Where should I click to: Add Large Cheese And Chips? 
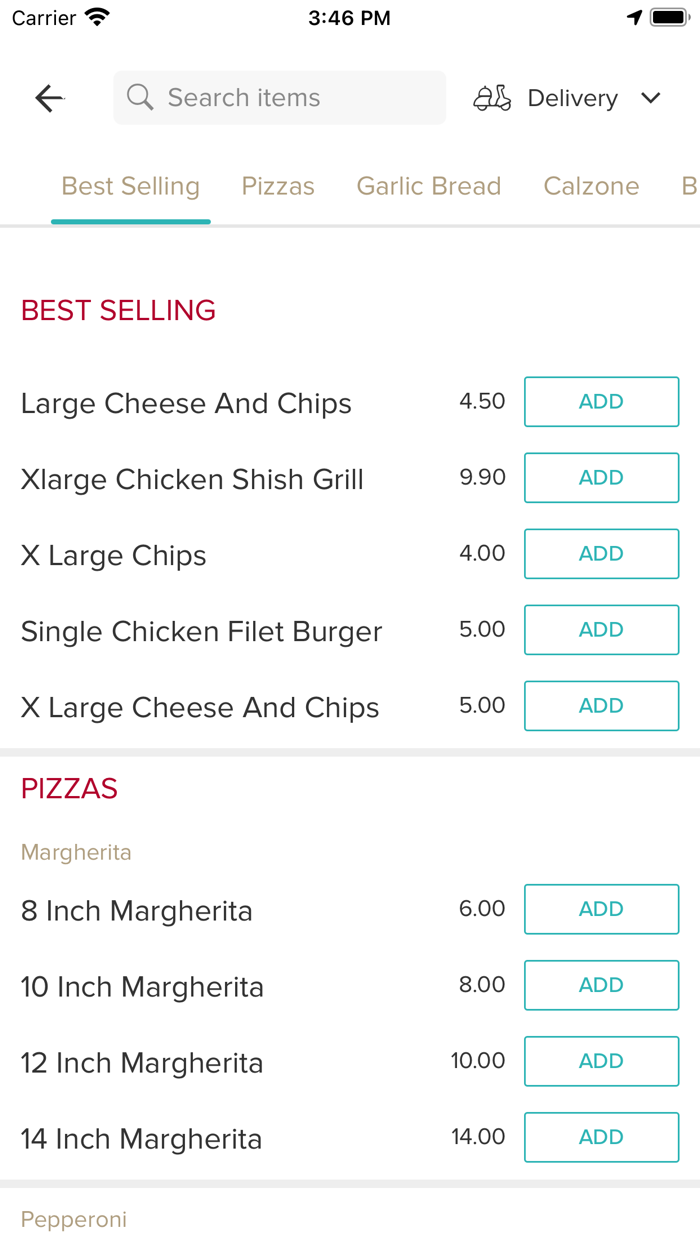tap(601, 402)
